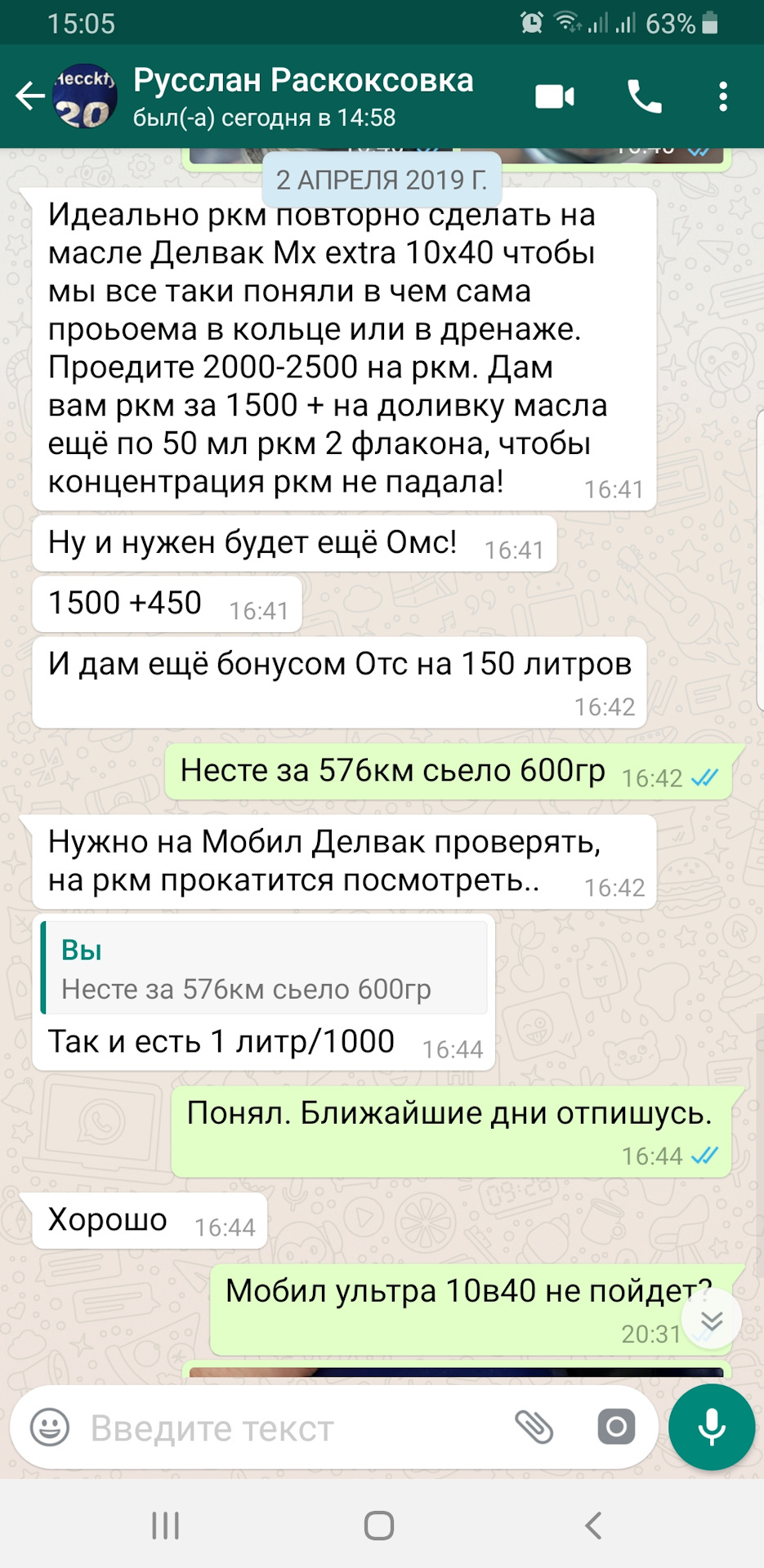This screenshot has height=1568, width=764.
Task: Start a video call with Русслан
Action: 555,96
